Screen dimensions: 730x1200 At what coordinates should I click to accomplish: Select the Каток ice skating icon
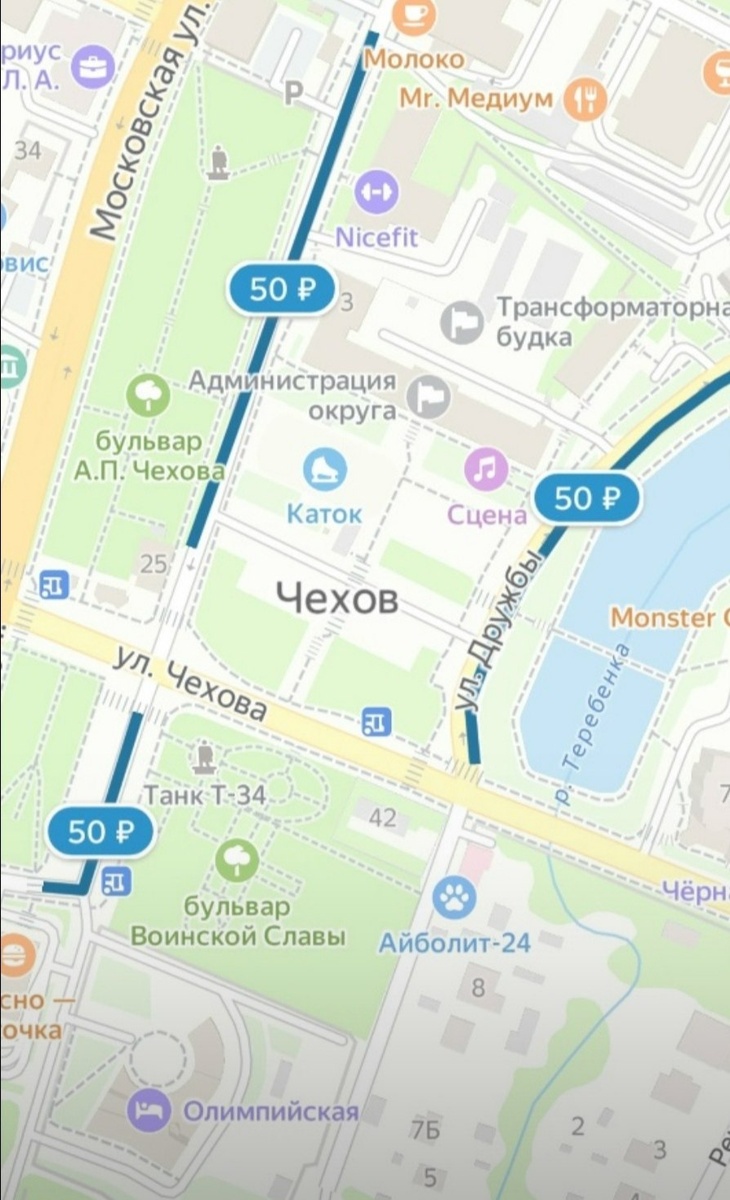pos(325,470)
